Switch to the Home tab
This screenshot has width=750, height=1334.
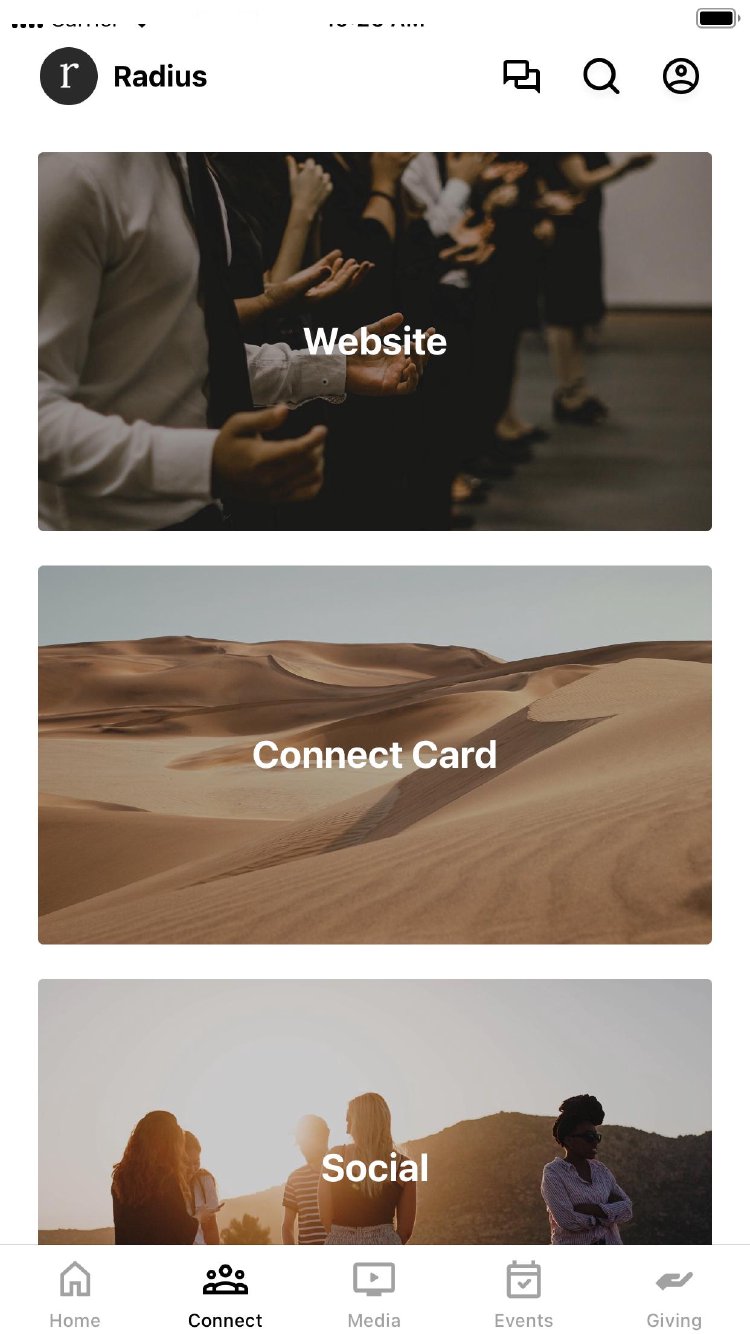pos(75,1294)
